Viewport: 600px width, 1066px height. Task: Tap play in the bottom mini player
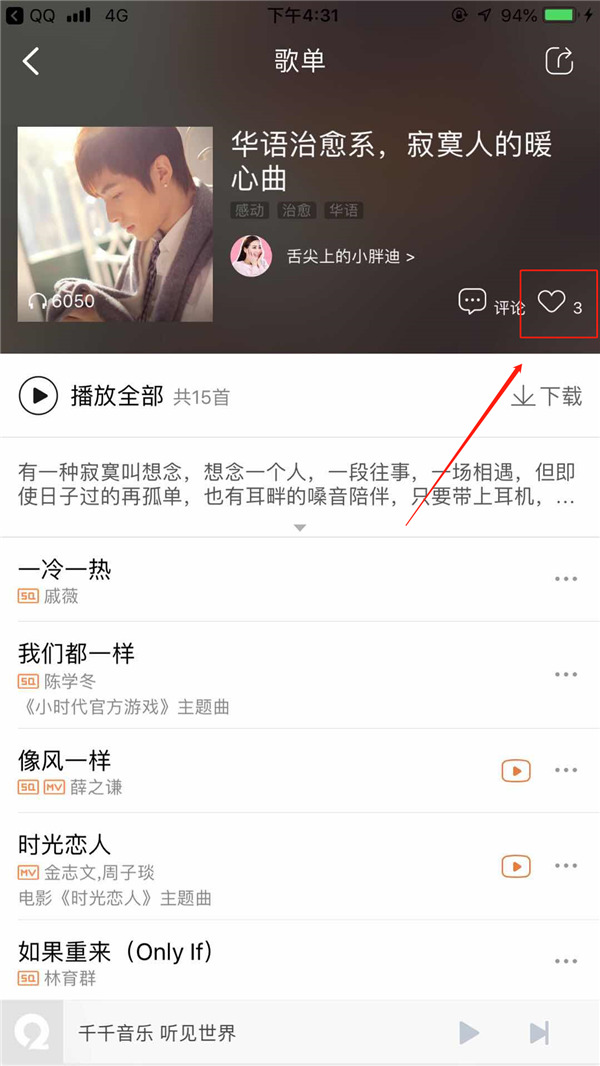coord(468,1033)
